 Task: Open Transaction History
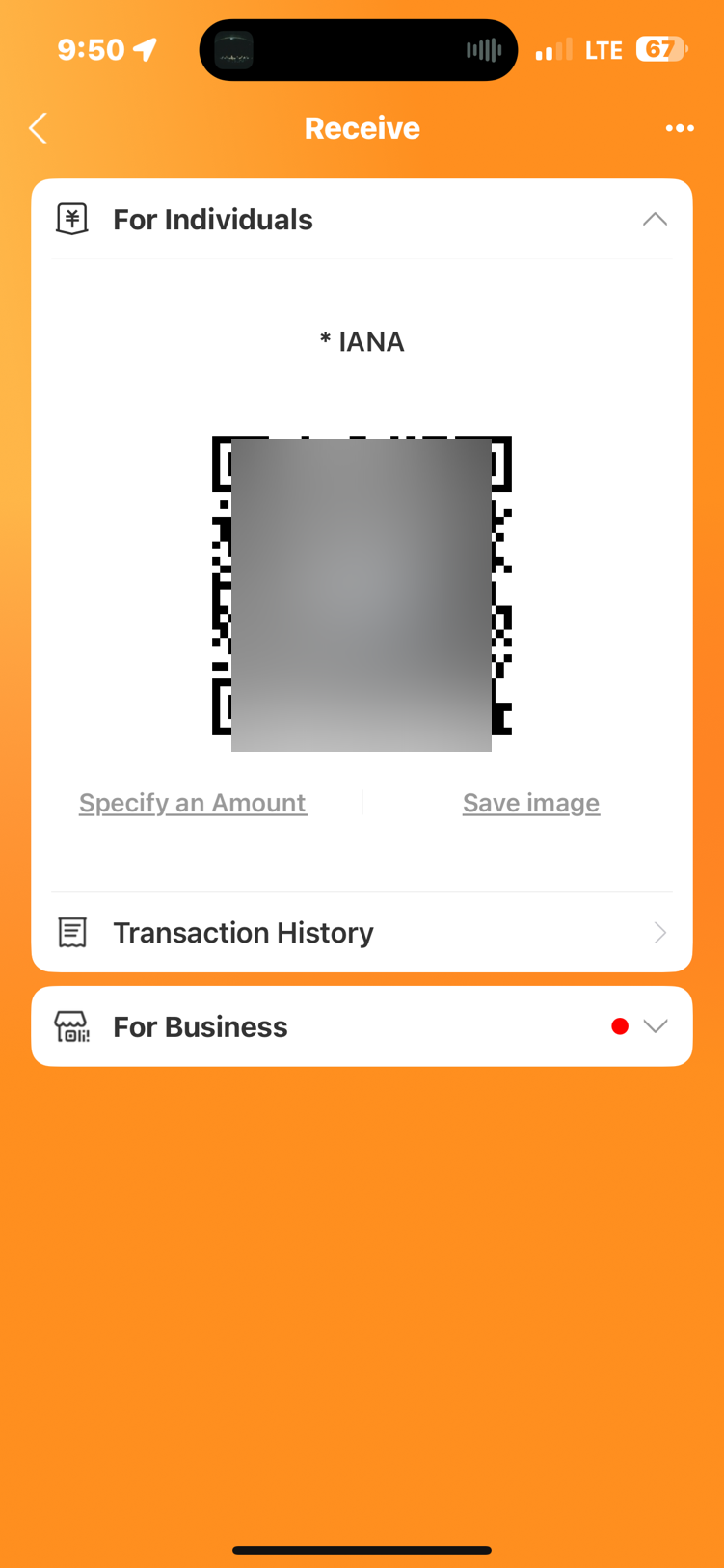362,933
